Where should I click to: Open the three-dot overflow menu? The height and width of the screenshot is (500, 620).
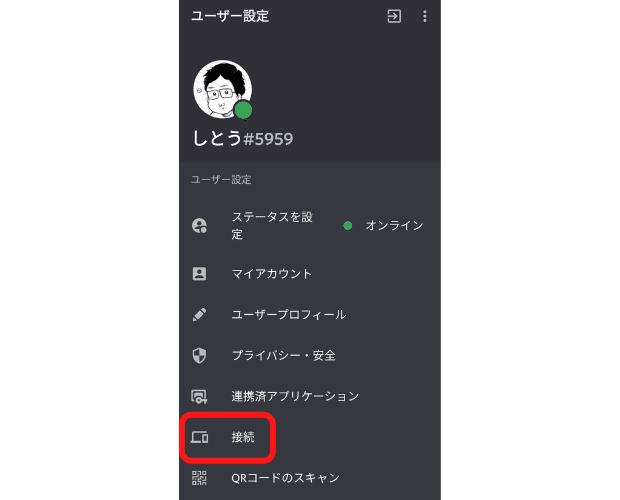point(424,16)
